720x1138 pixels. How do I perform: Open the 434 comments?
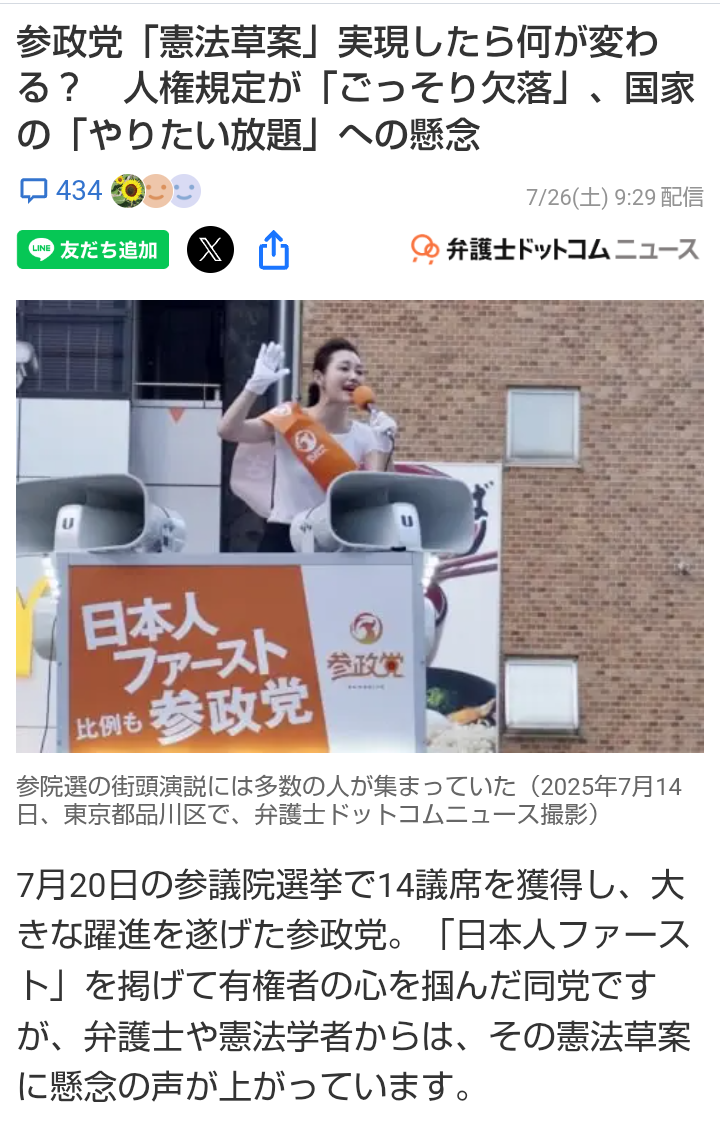click(62, 190)
